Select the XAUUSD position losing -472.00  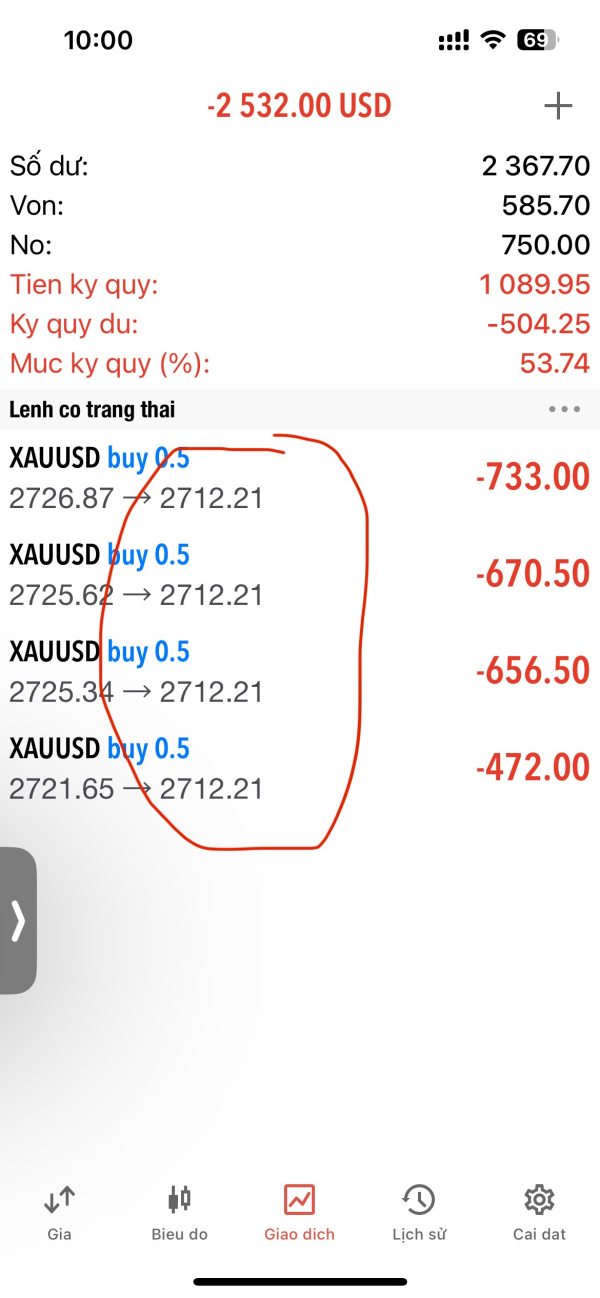300,768
